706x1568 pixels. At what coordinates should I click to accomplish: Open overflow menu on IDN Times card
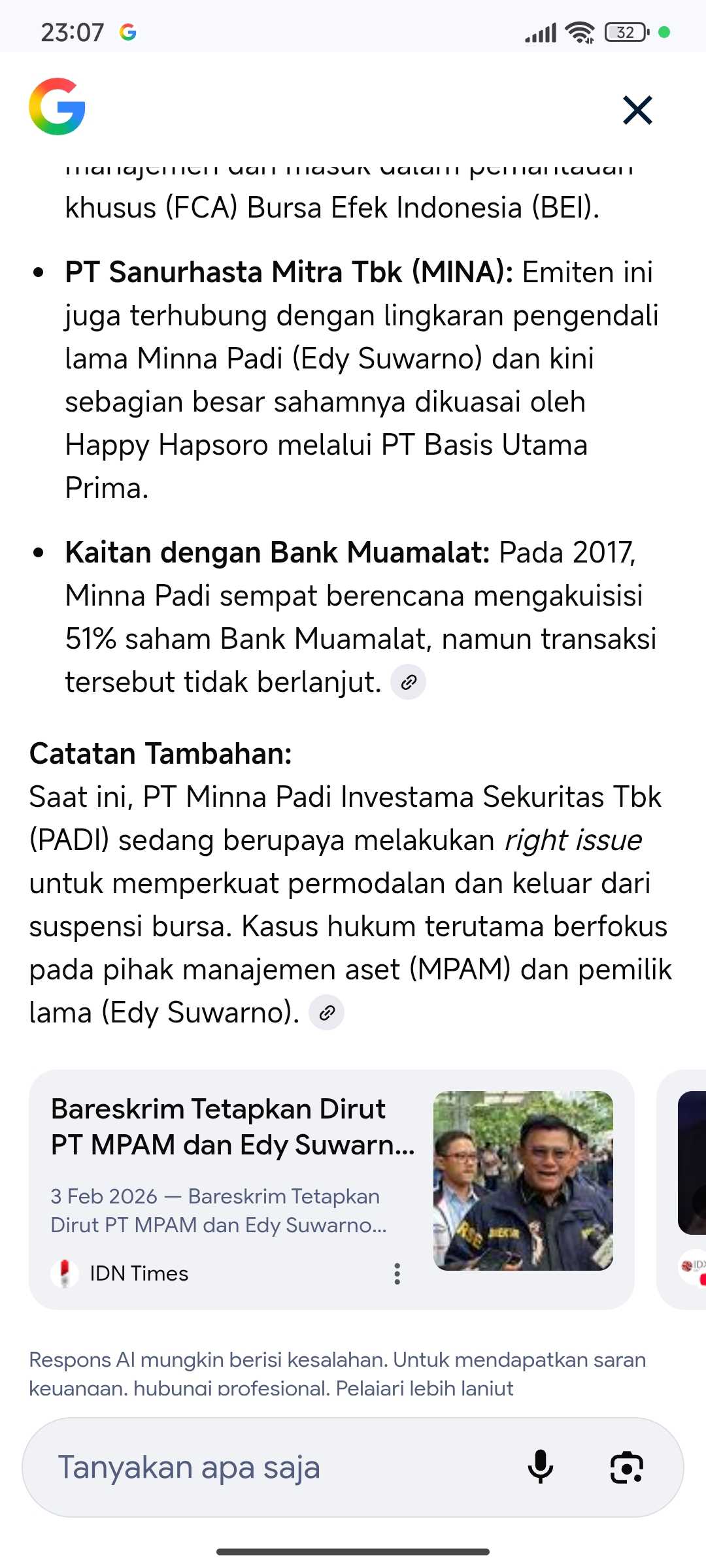(397, 1273)
